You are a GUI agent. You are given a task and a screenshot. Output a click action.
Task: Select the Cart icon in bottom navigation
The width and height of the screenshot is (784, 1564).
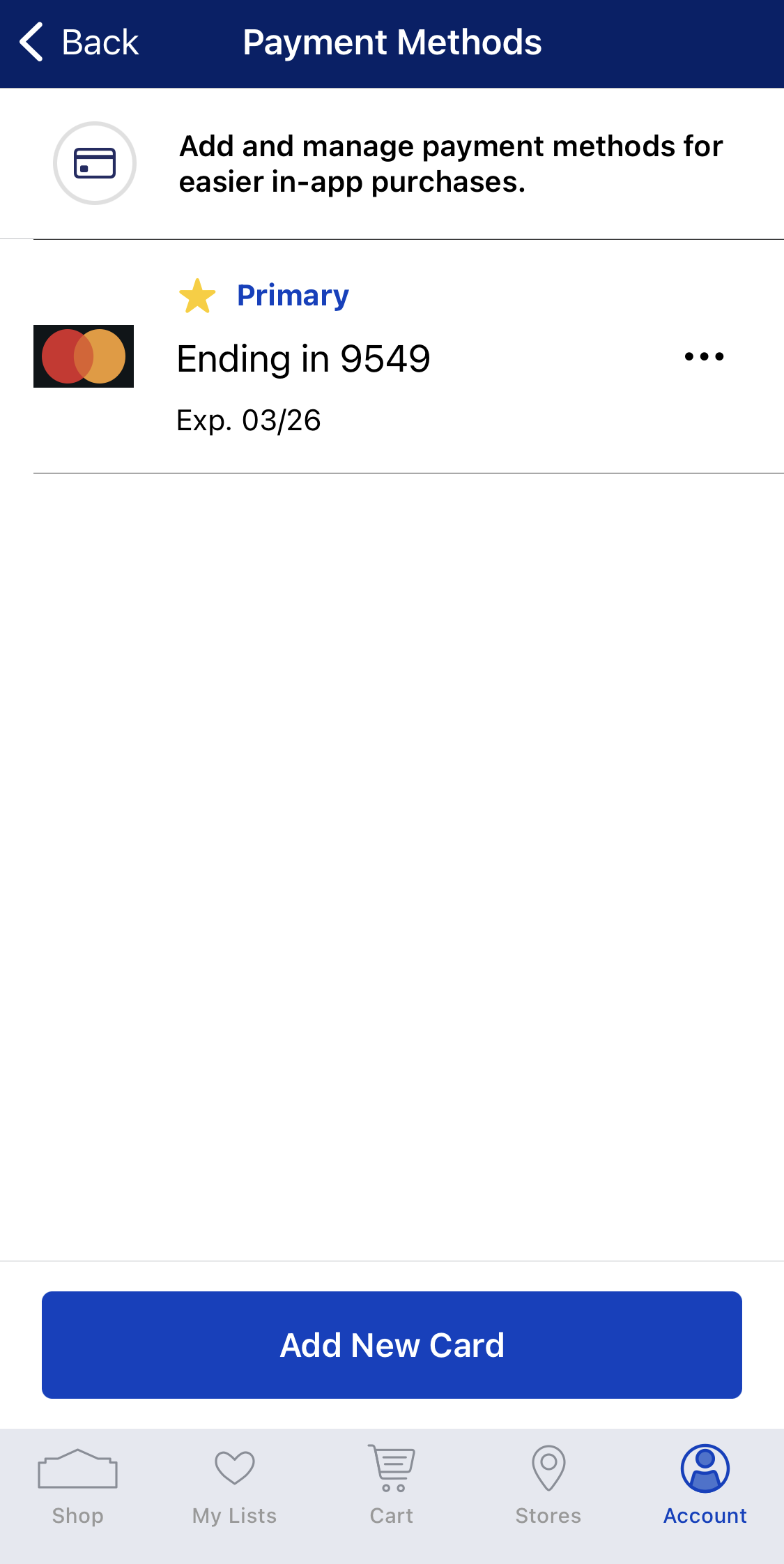[392, 1473]
